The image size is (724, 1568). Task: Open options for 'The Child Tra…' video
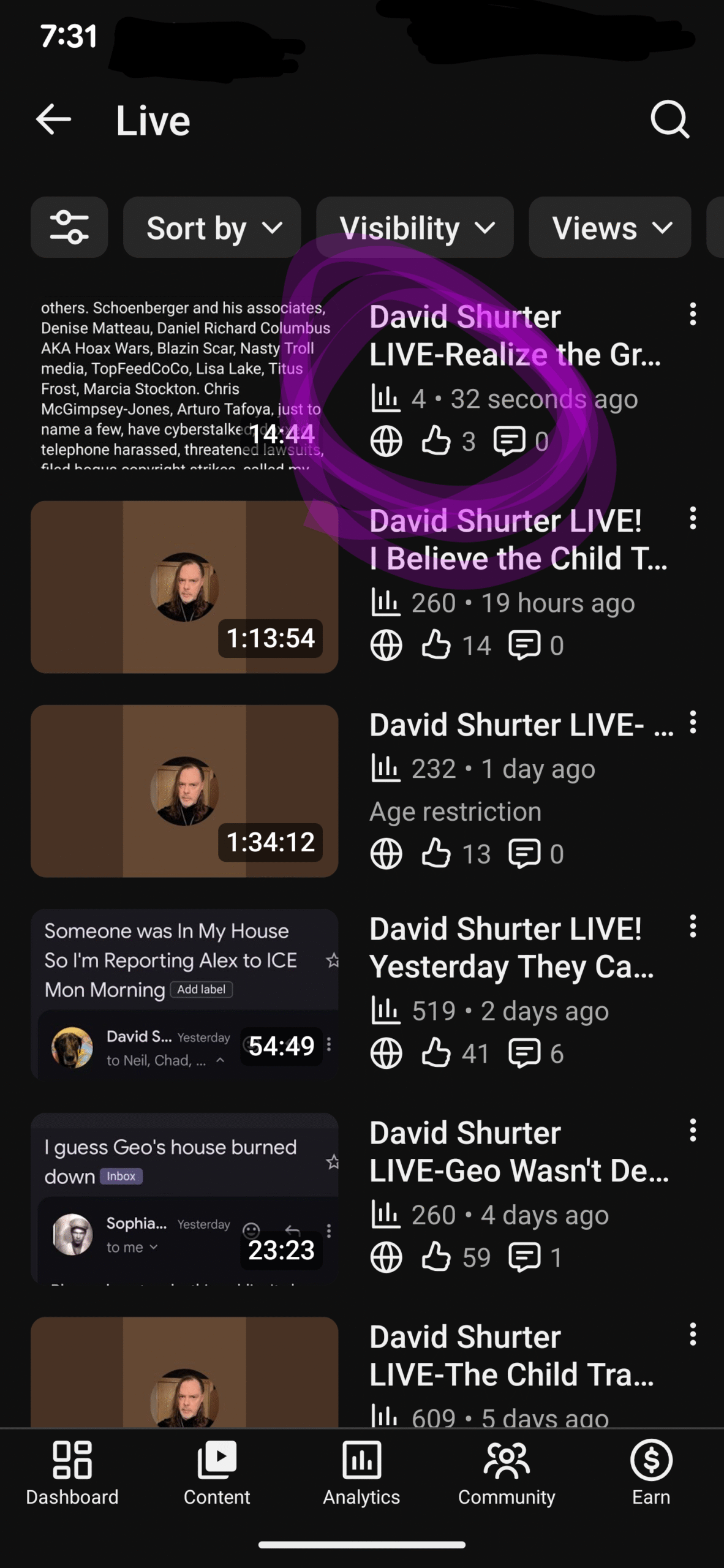click(x=693, y=1334)
